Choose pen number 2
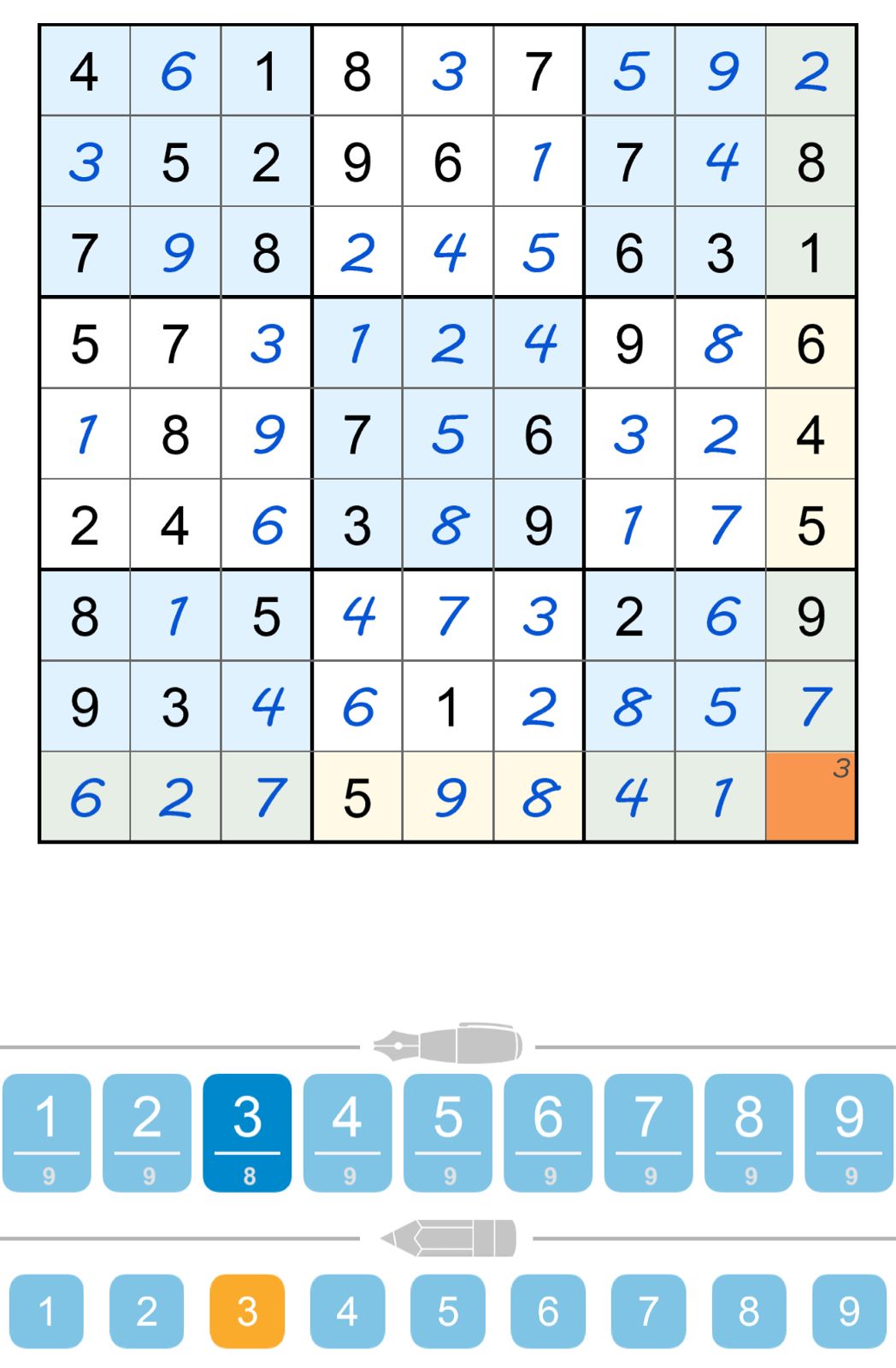896x1368 pixels. (147, 1132)
